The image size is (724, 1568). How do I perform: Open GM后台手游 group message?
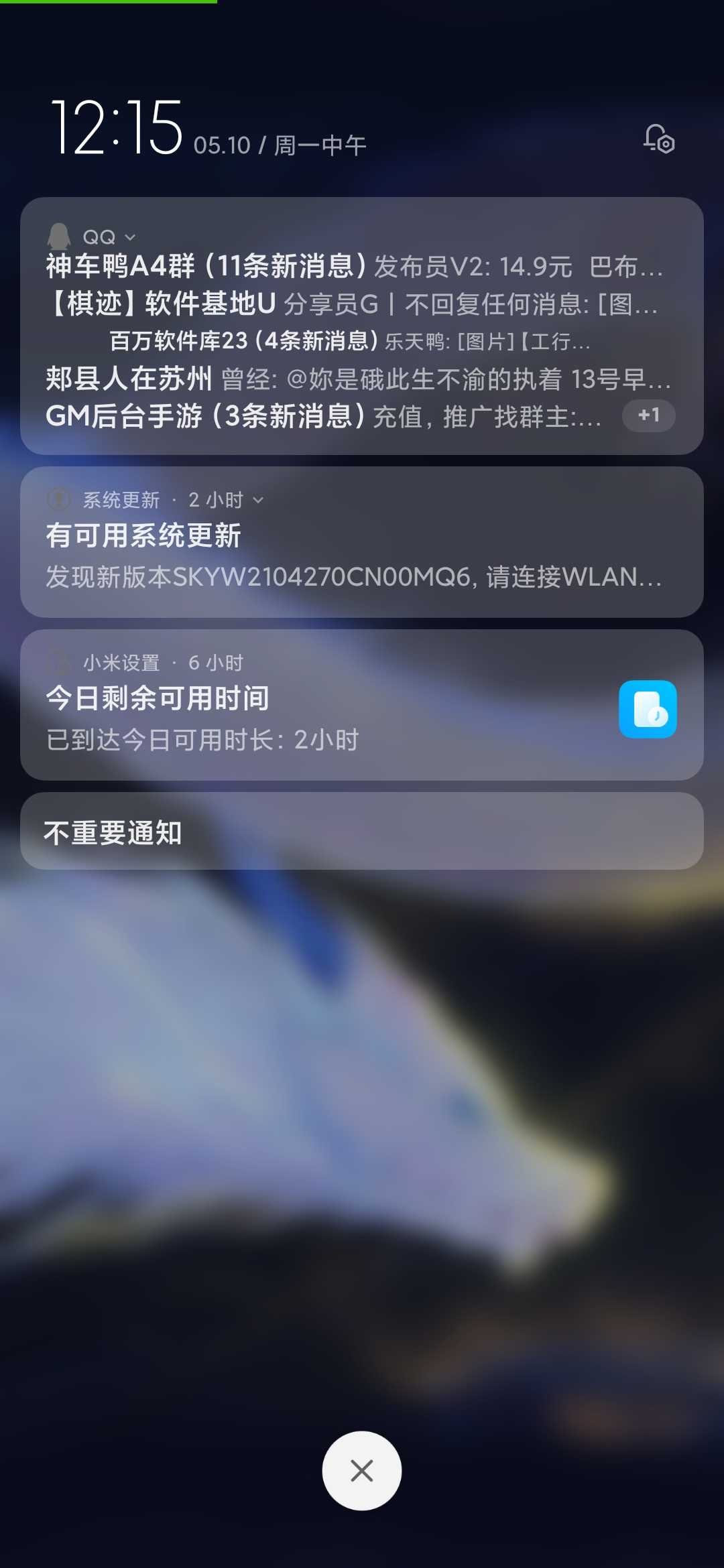[x=324, y=416]
